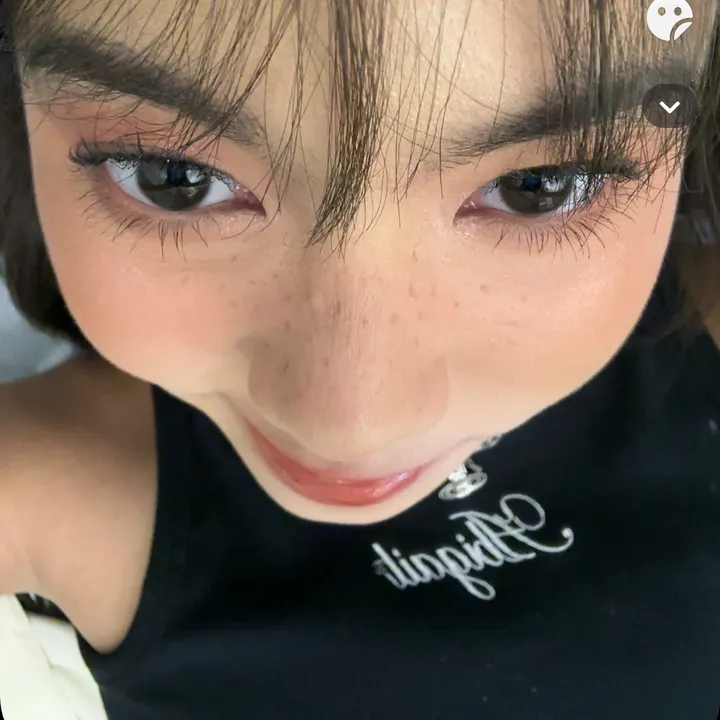Open the sticker picker
720x720 pixels.
tap(669, 18)
